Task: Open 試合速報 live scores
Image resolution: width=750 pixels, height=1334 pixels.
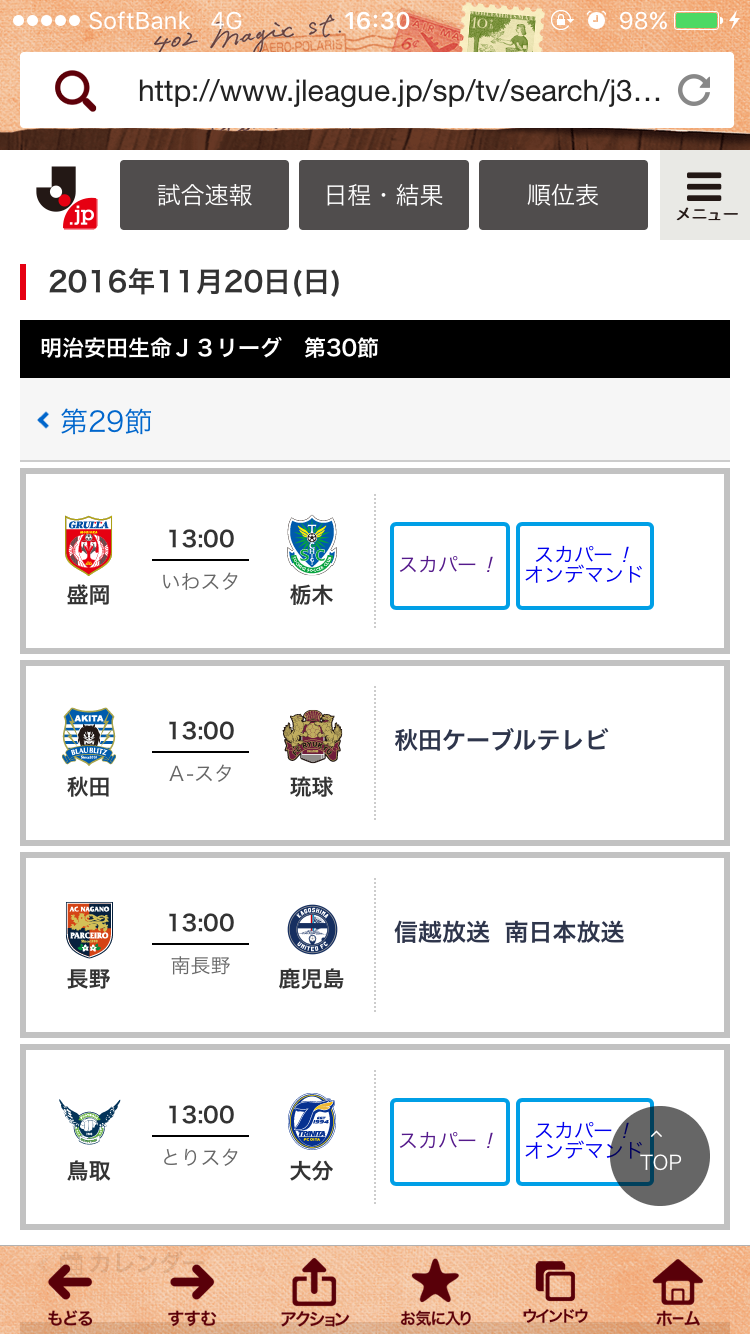Action: (x=204, y=195)
